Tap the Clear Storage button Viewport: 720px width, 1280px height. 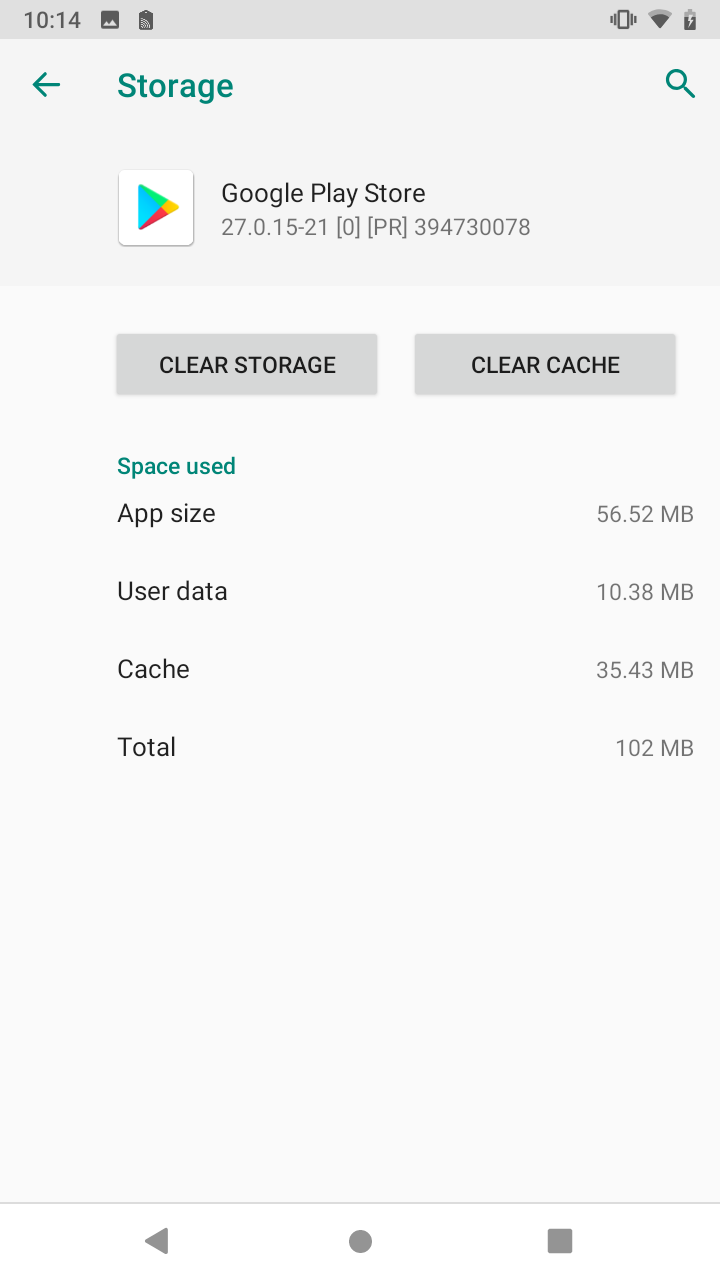pyautogui.click(x=247, y=364)
